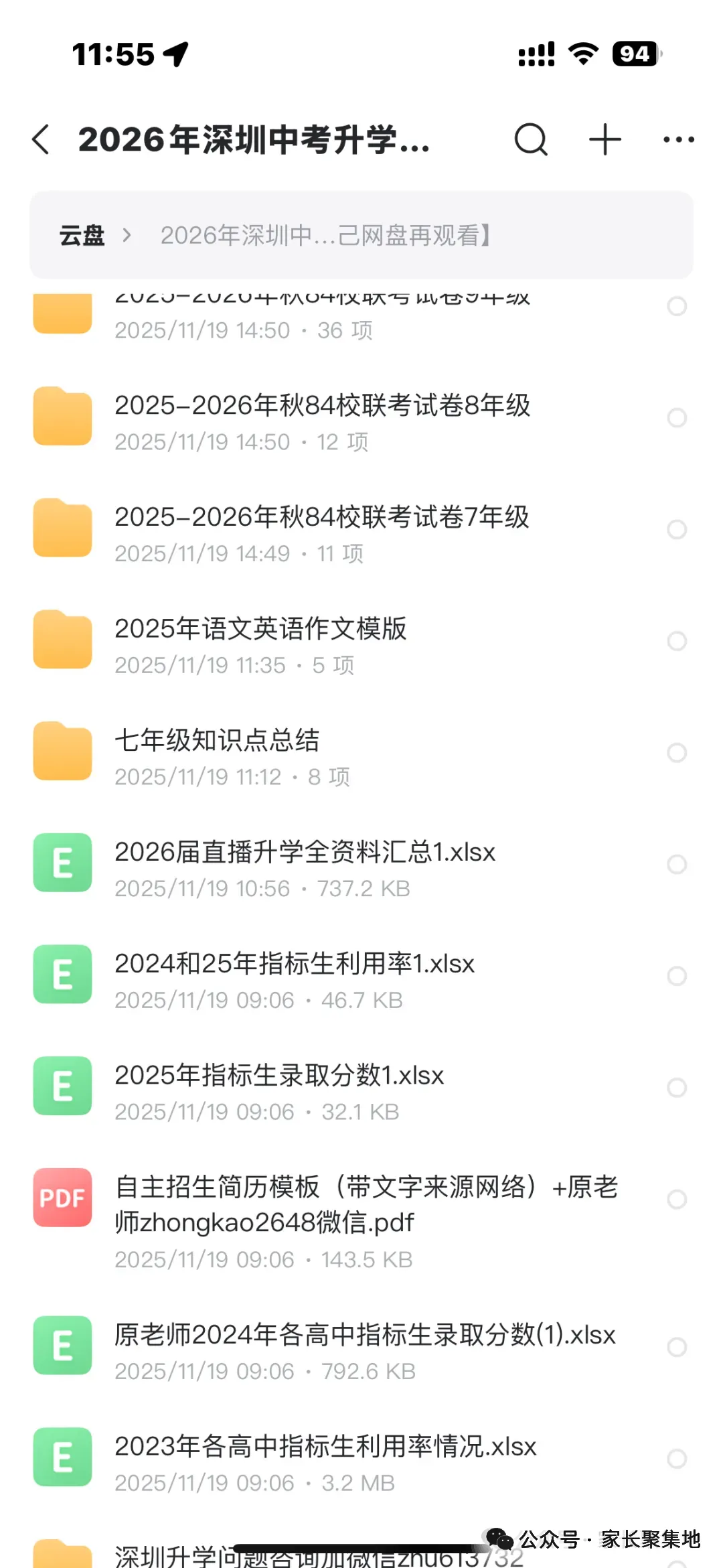This screenshot has width=723, height=1568.
Task: Open the three-dot overflow menu
Action: click(678, 139)
